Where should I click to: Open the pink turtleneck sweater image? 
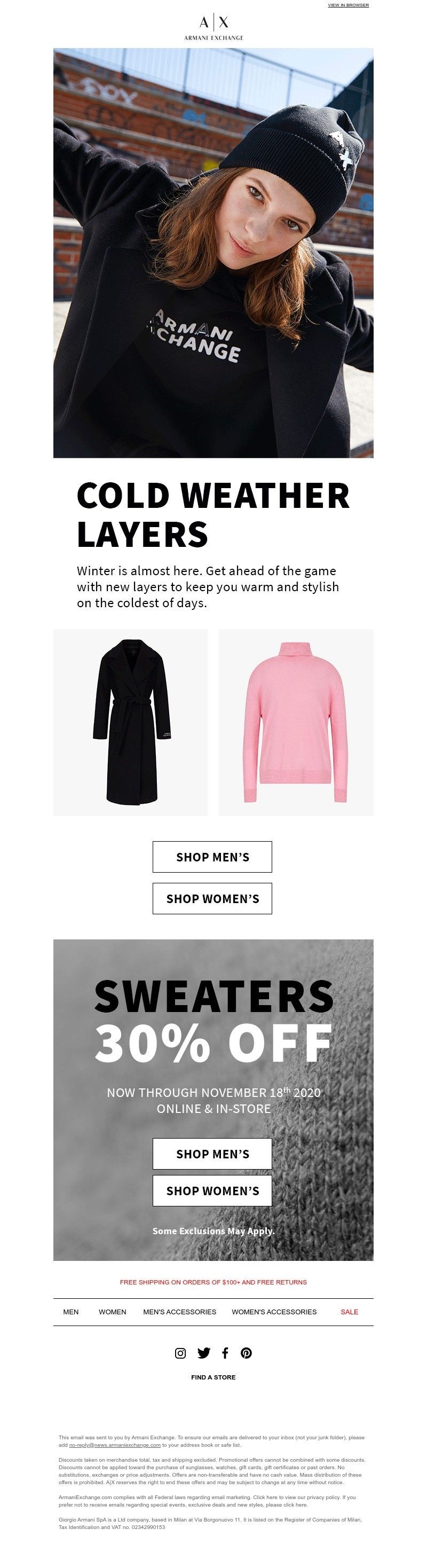296,722
